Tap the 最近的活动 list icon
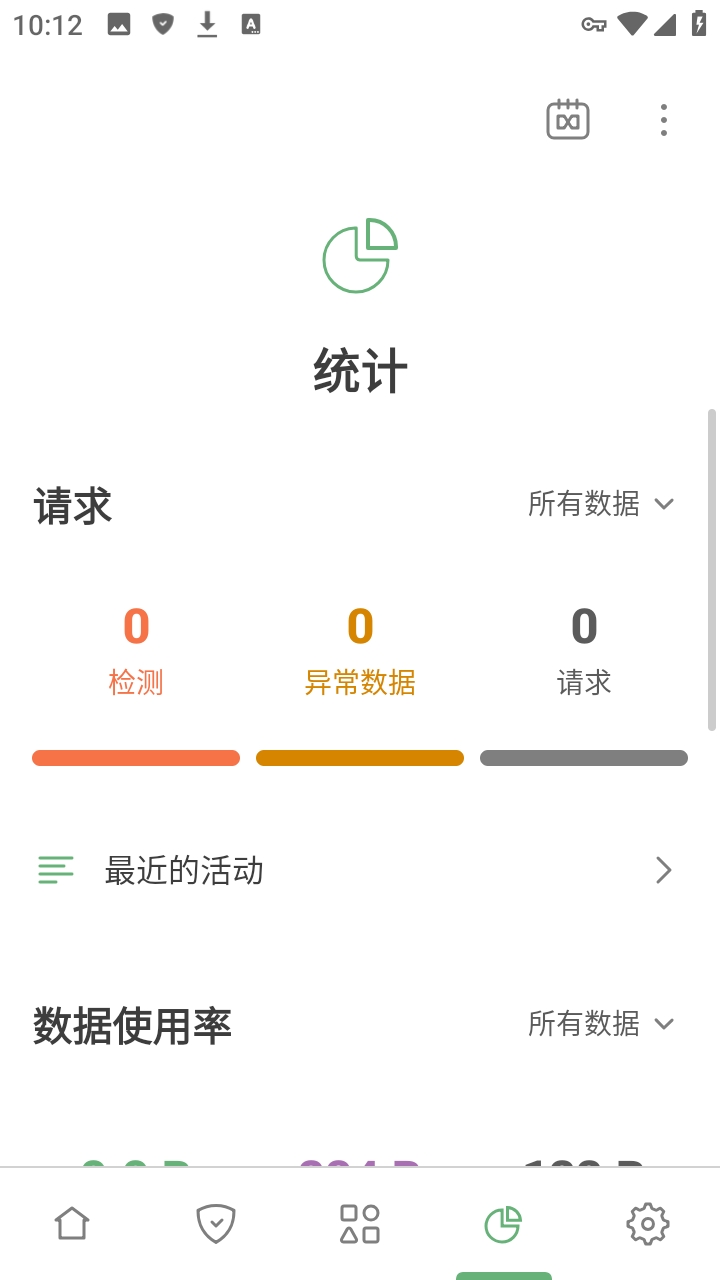 pyautogui.click(x=56, y=870)
